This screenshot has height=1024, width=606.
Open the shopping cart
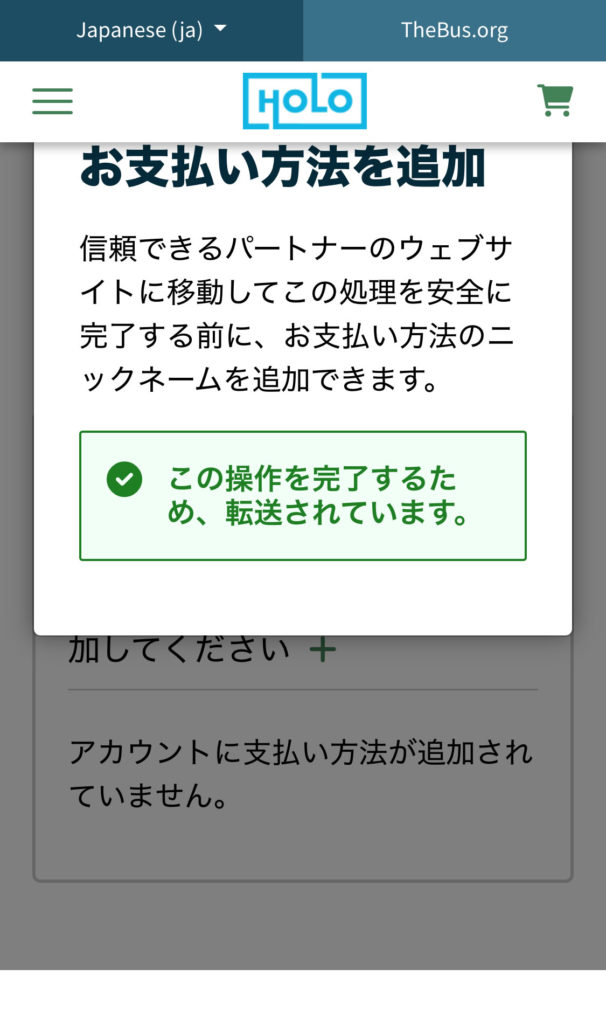[555, 100]
